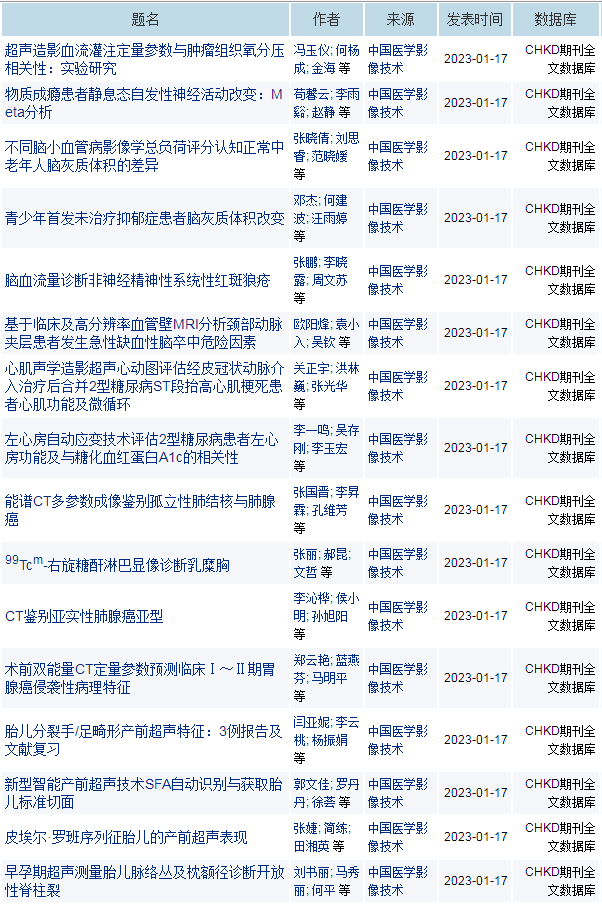Screen dimensions: 602x905
Task: View author 邓杰 profile
Action: [x=304, y=200]
